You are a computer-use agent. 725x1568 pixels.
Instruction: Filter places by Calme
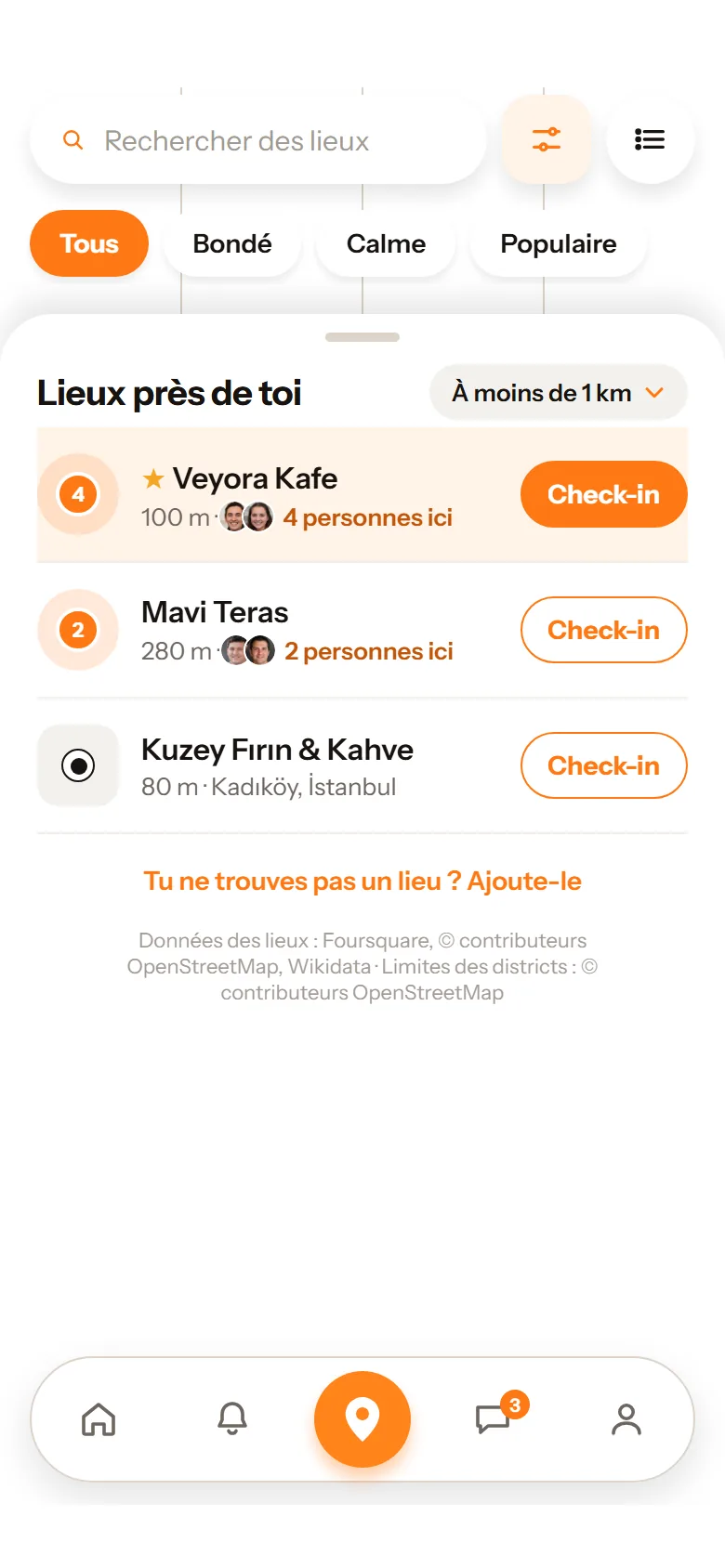point(386,243)
